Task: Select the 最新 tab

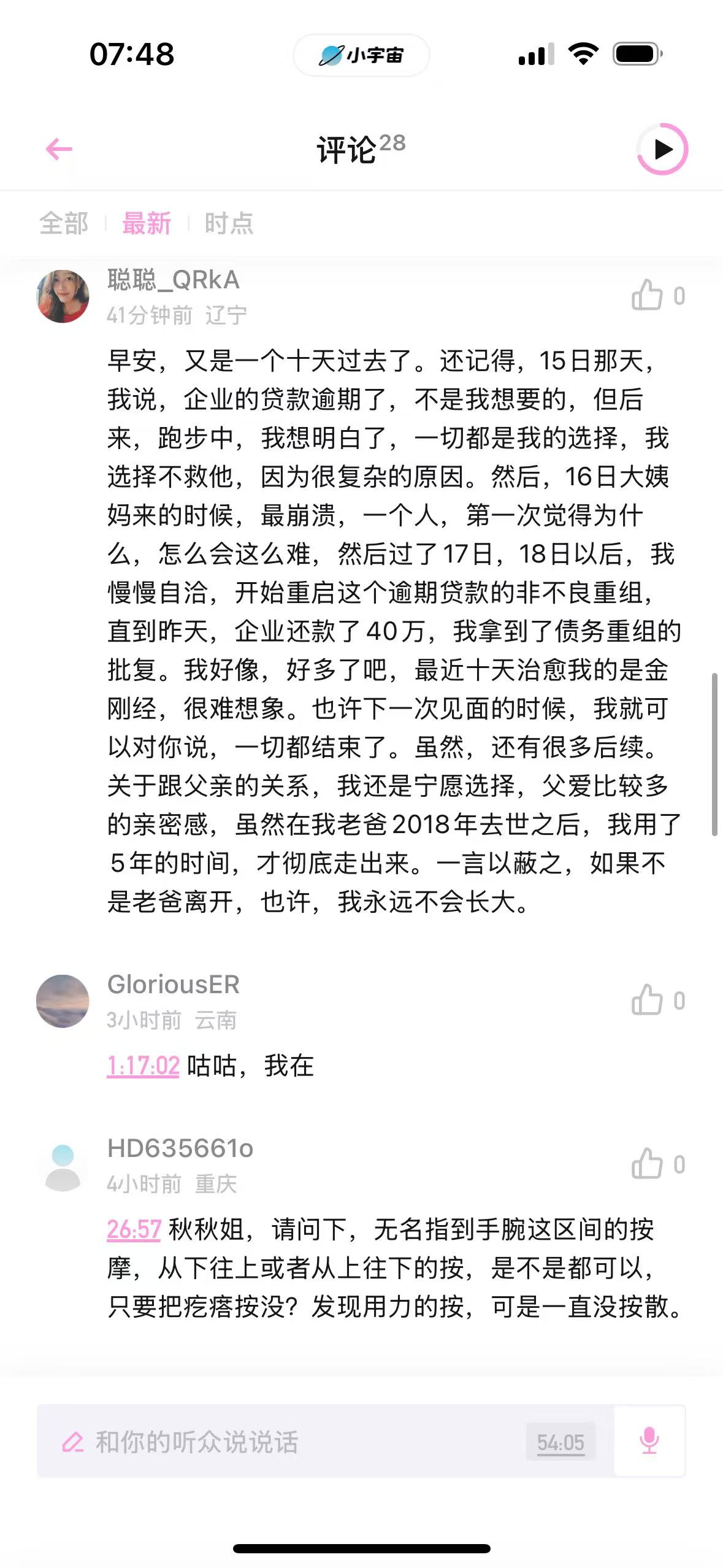Action: [x=147, y=223]
